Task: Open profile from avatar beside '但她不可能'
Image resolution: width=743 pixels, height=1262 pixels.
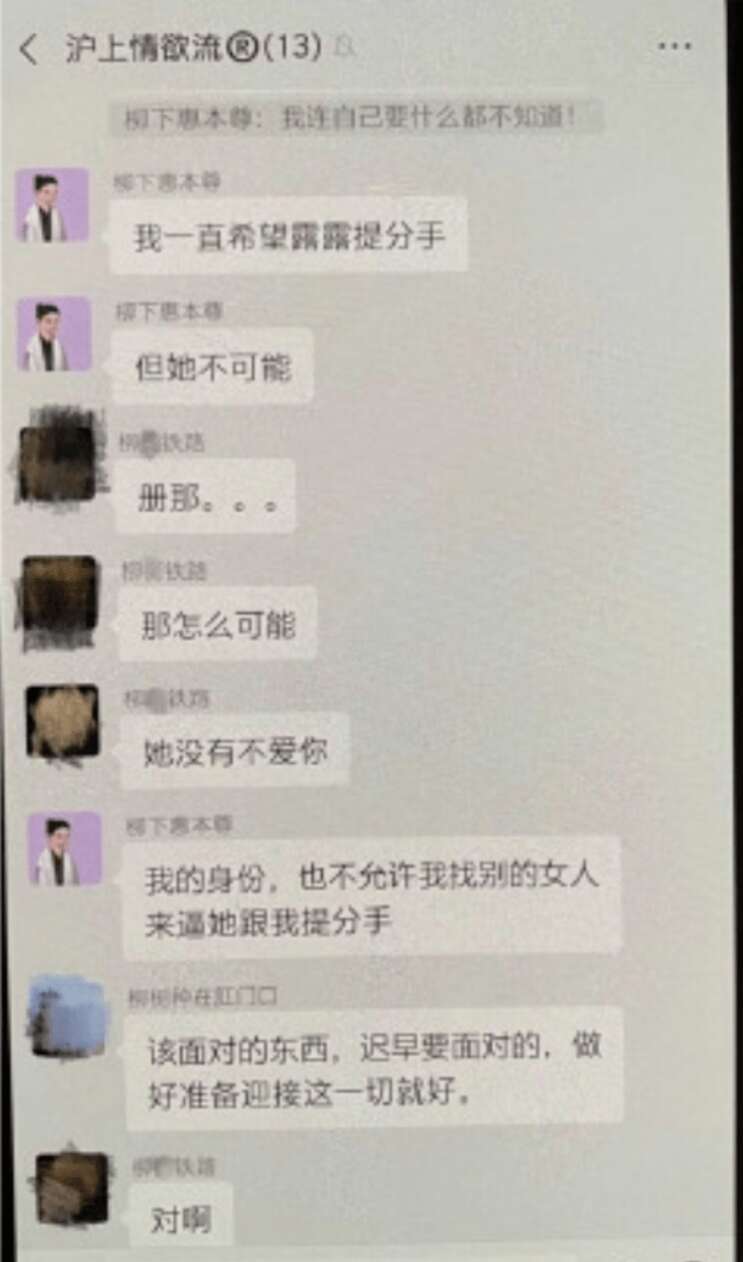Action: (54, 334)
